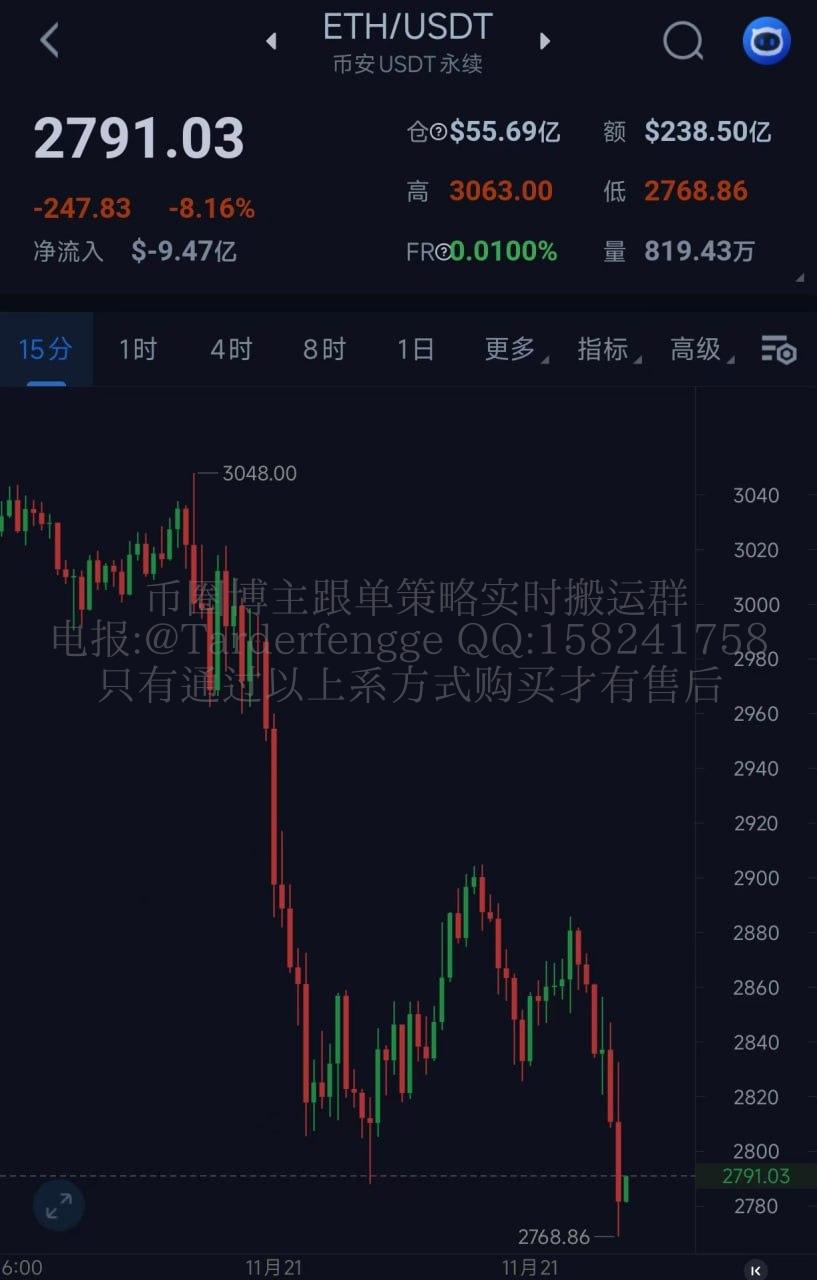This screenshot has width=817, height=1280.
Task: Go back using the top-left arrow
Action: (49, 41)
